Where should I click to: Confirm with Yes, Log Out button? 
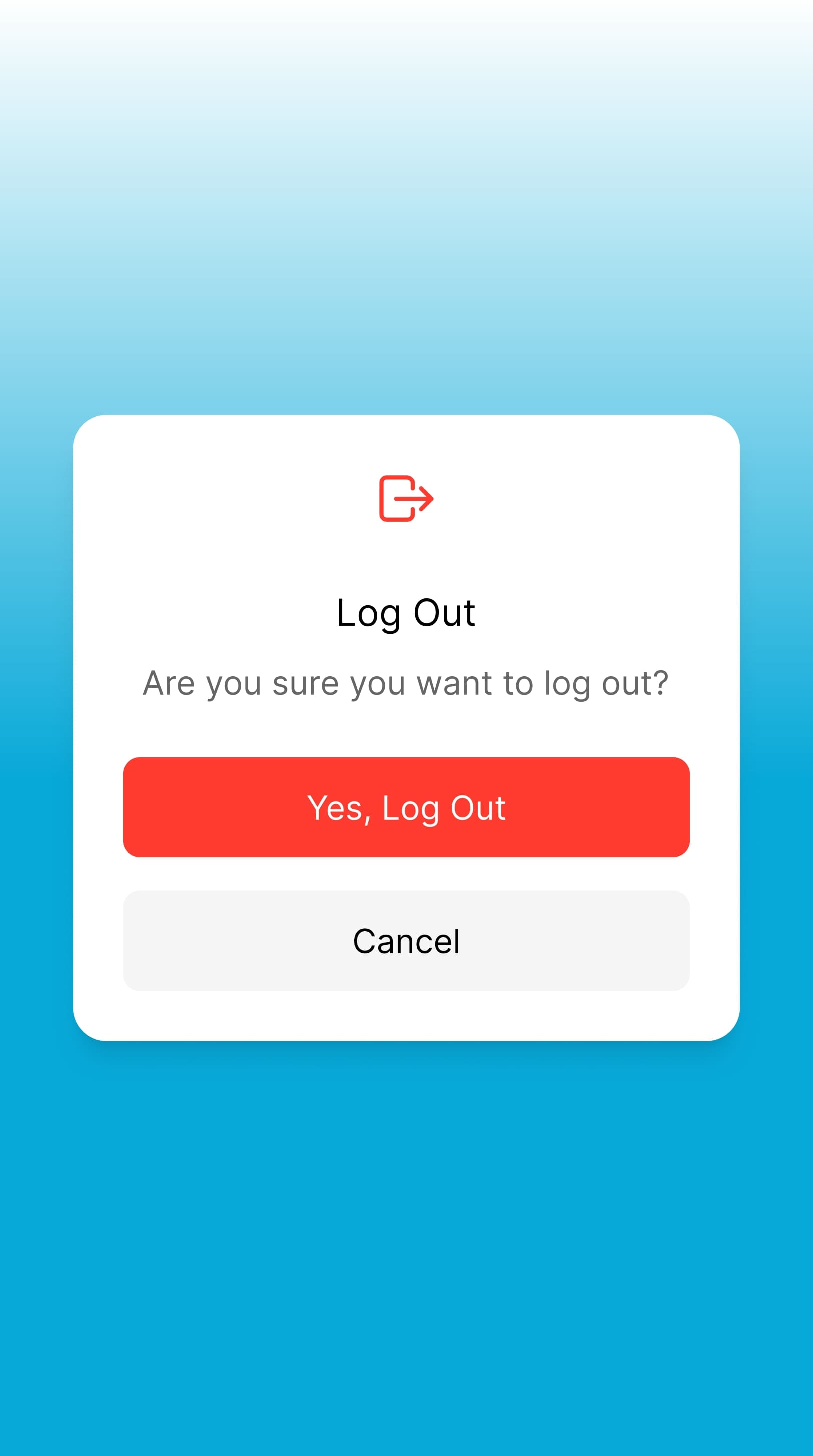(406, 807)
